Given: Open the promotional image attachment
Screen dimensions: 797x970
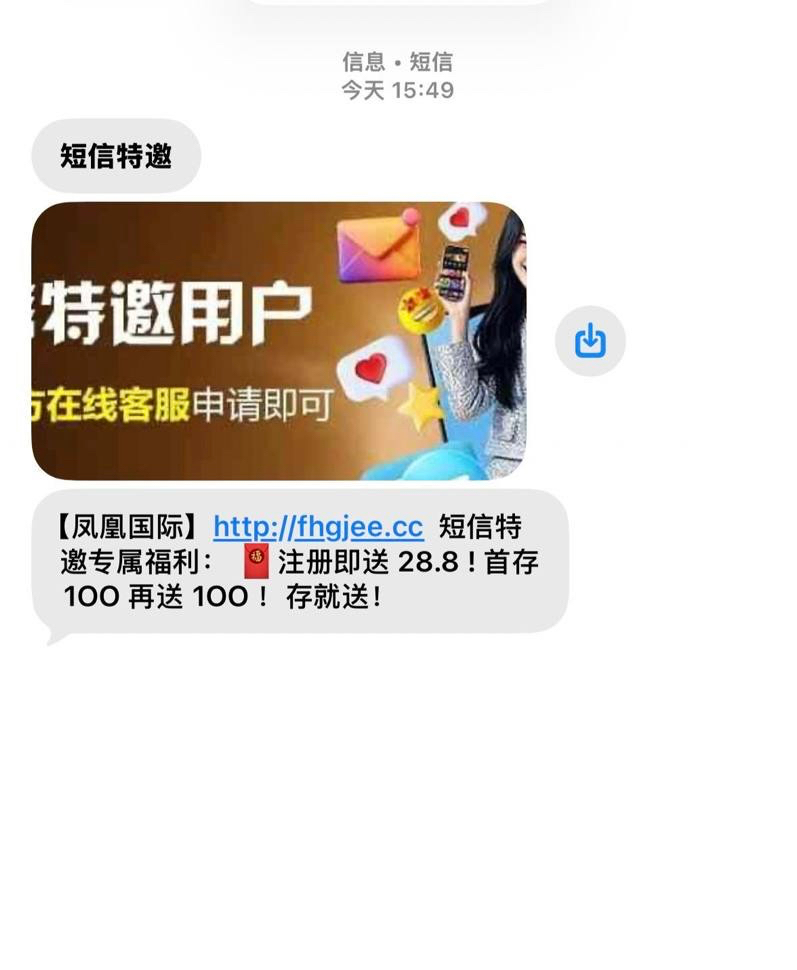Looking at the screenshot, I should [278, 341].
